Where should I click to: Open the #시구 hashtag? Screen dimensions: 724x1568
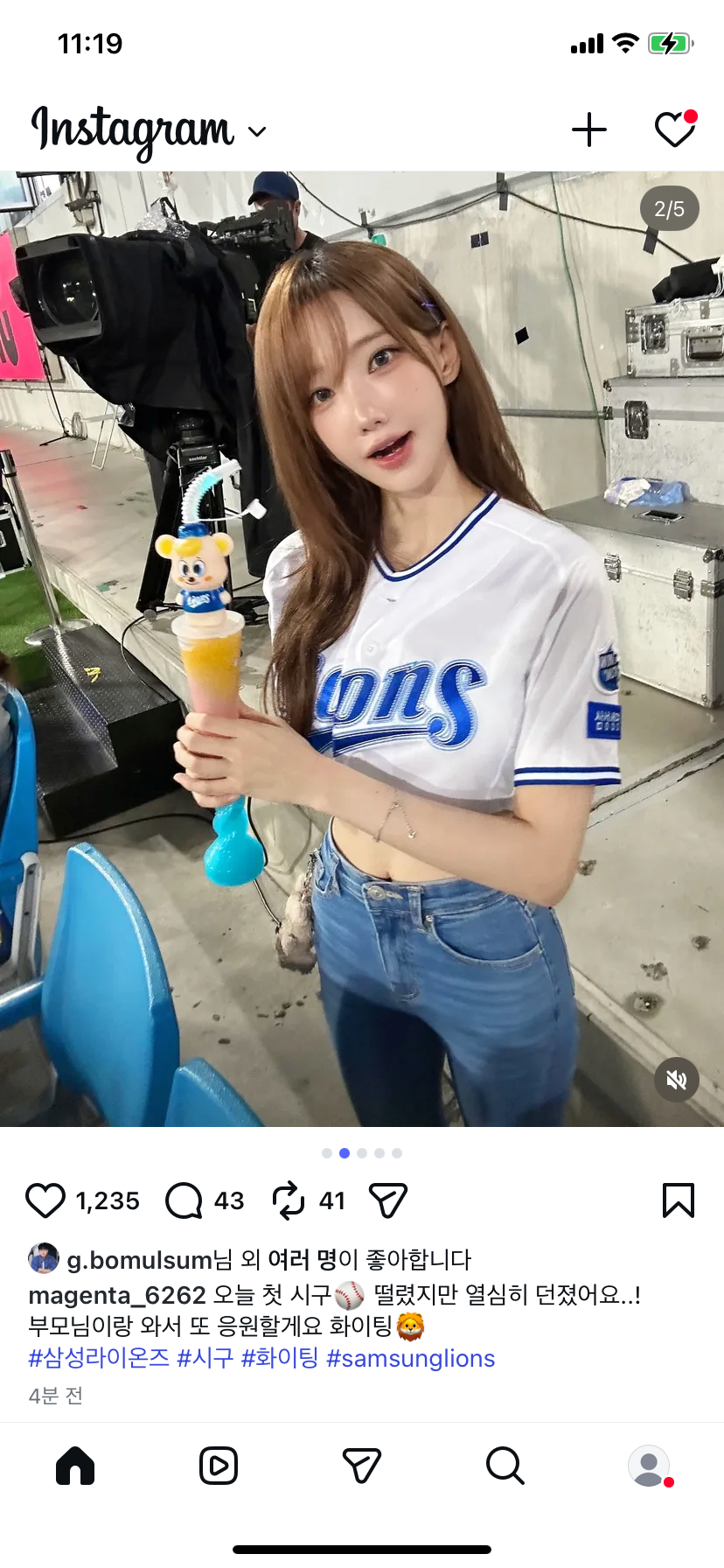click(205, 1358)
